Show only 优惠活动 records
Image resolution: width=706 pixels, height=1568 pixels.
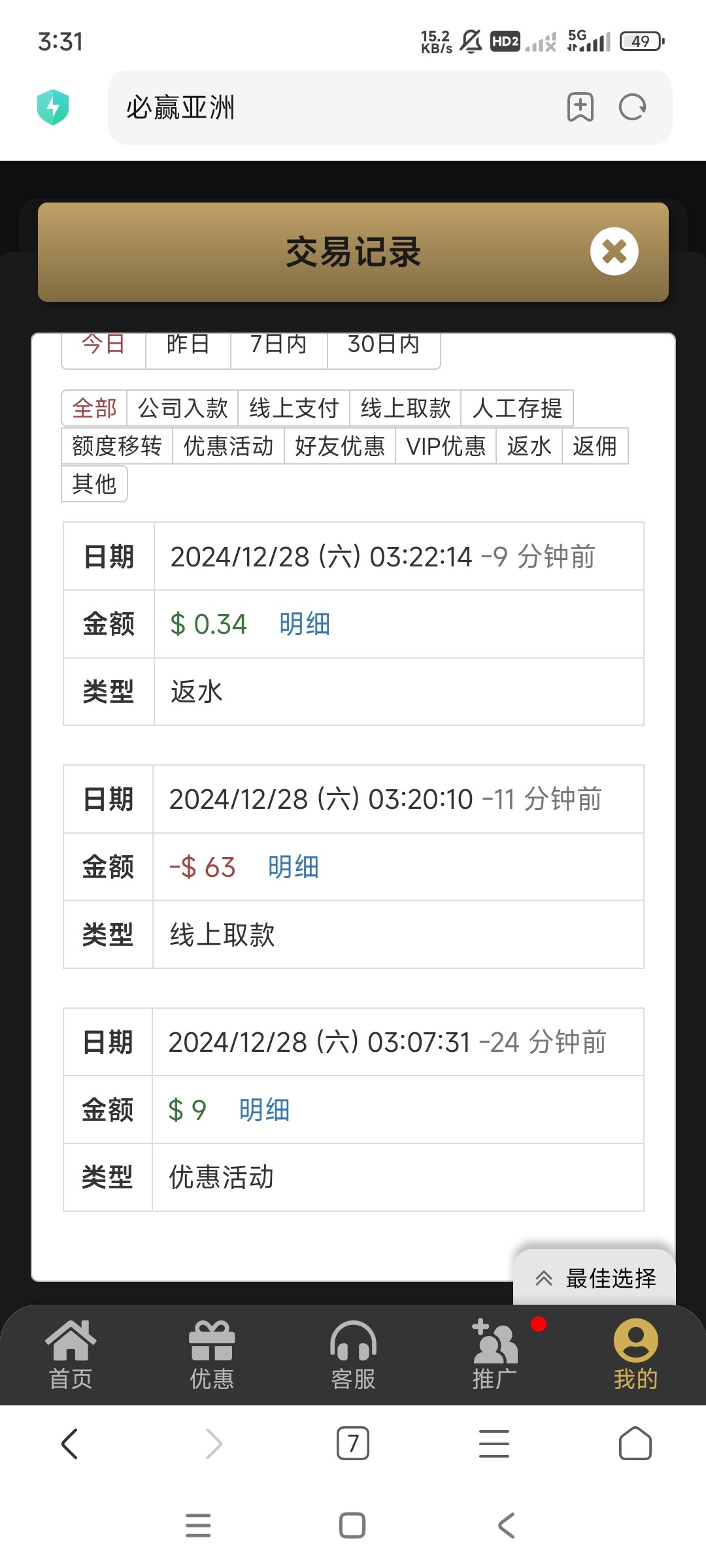point(228,446)
